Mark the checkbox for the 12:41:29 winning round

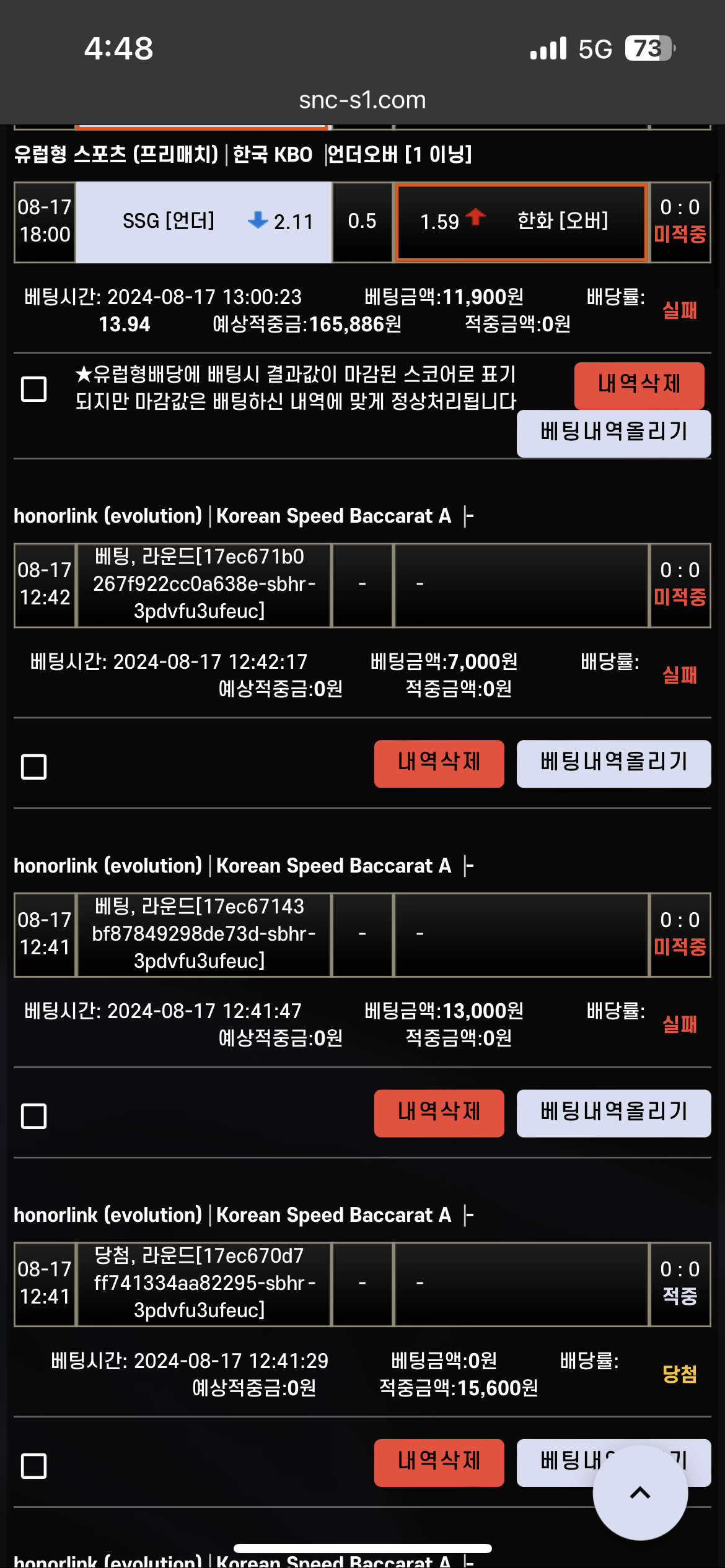tap(34, 1466)
